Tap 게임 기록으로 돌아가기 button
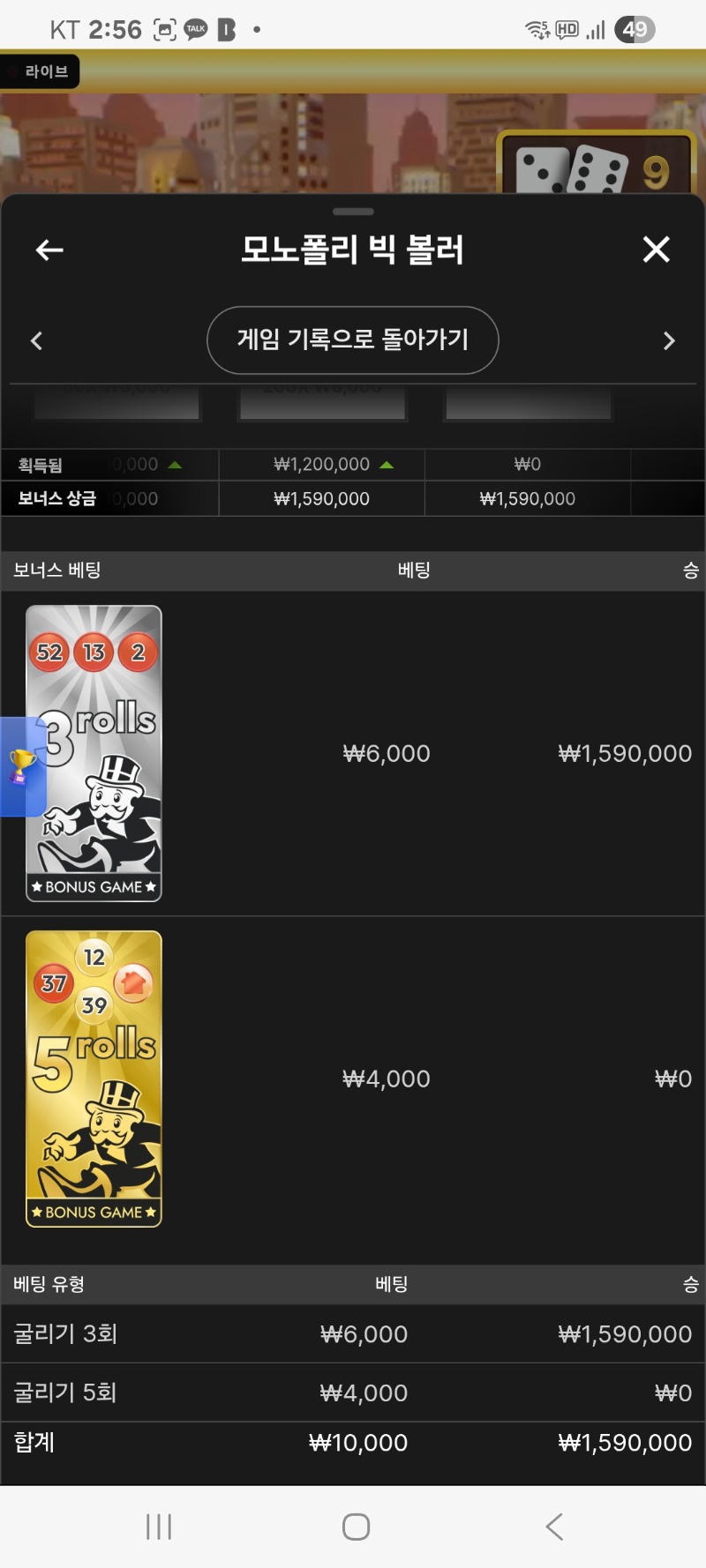The width and height of the screenshot is (706, 1568). coord(353,340)
